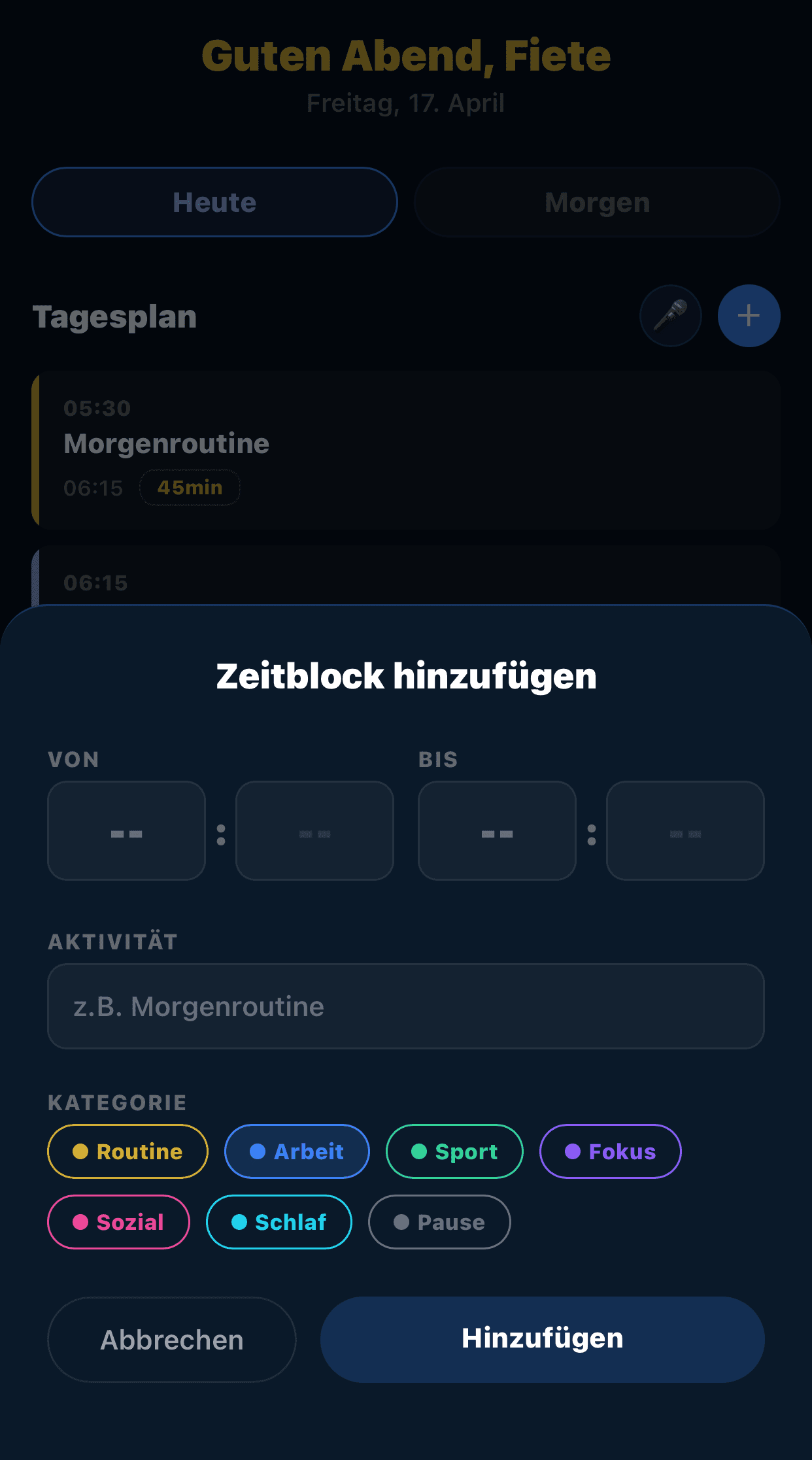
Task: Tap the VON minute field
Action: (x=314, y=831)
